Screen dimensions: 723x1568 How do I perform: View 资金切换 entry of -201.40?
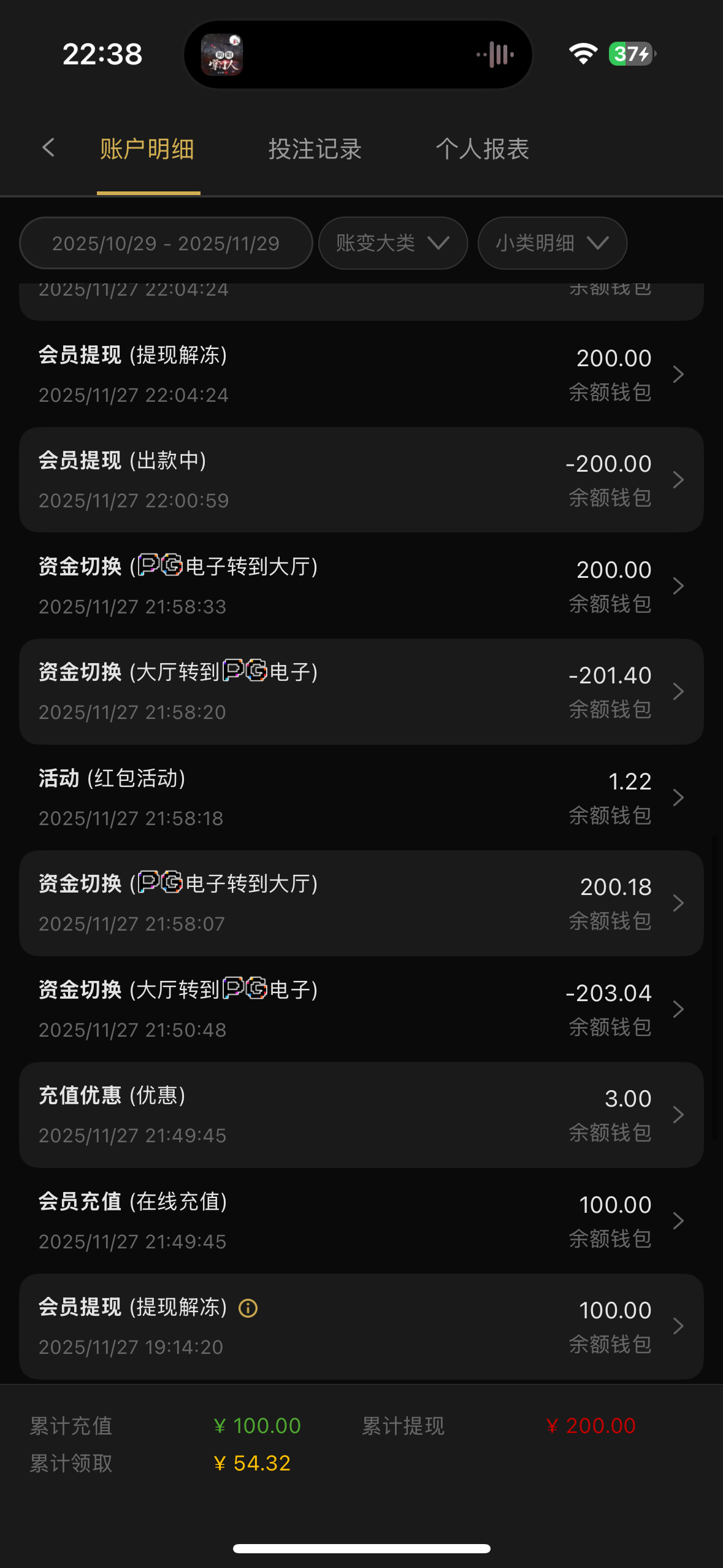coord(361,691)
